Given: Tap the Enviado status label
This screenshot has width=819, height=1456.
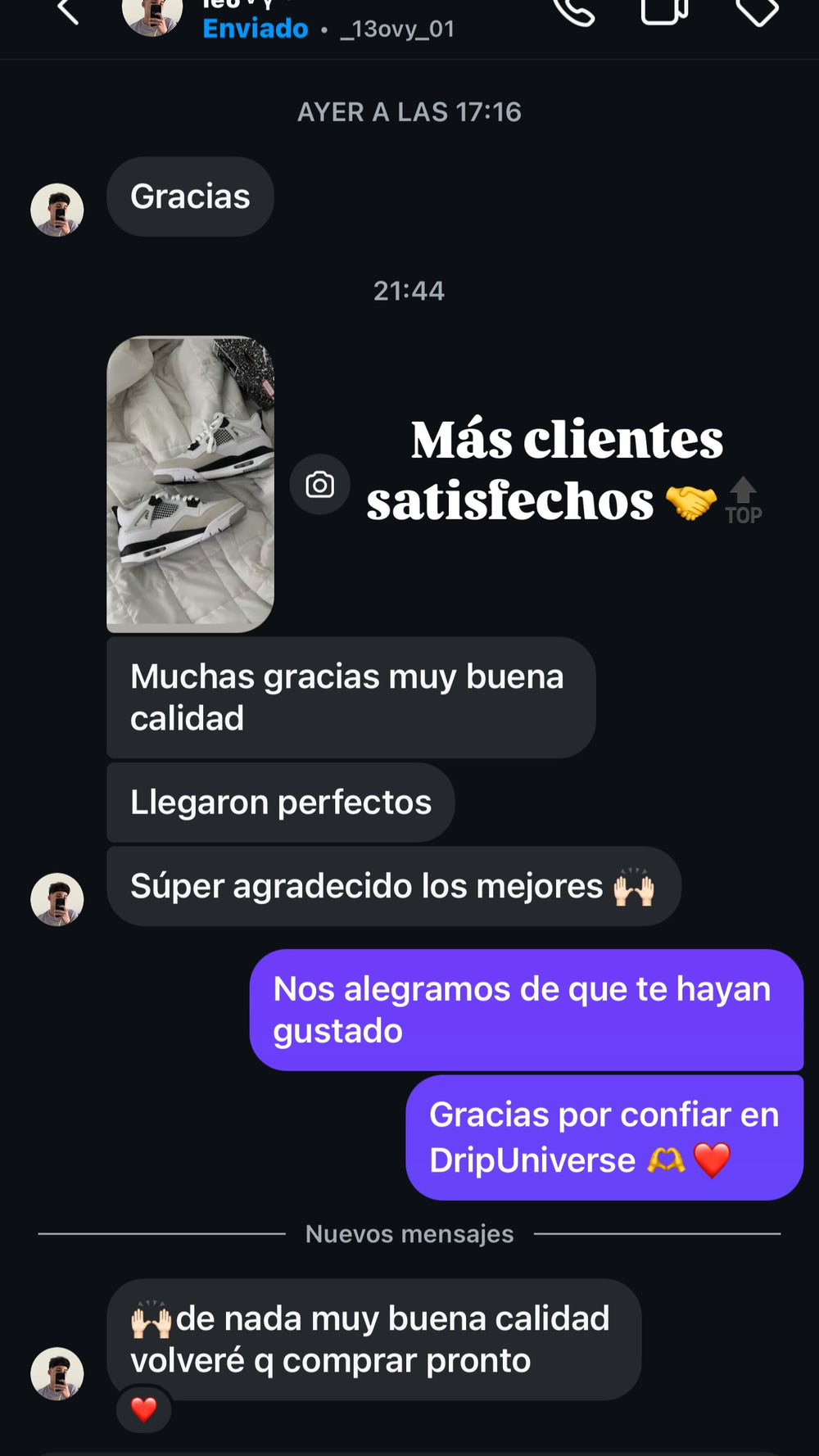Looking at the screenshot, I should pos(255,28).
